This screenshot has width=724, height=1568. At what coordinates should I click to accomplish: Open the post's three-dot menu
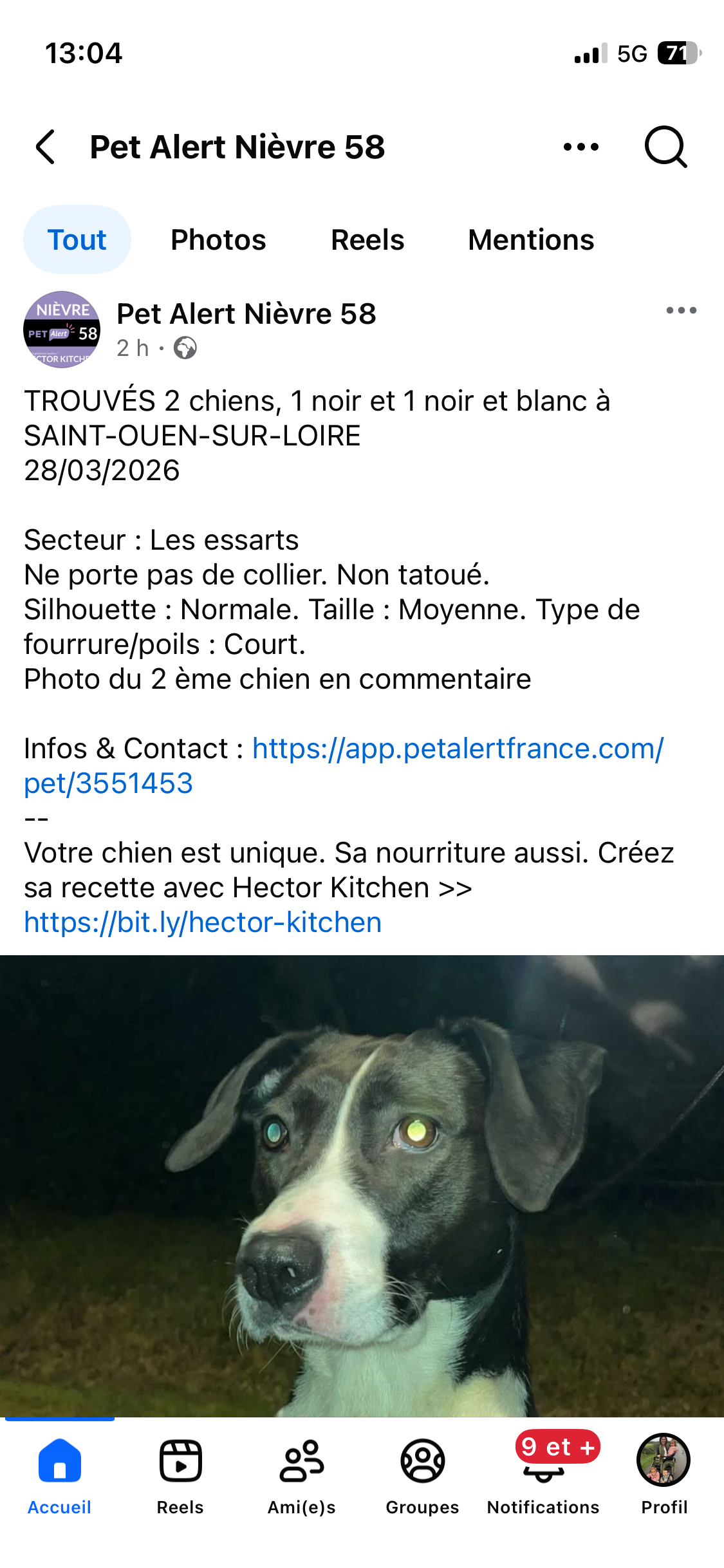pyautogui.click(x=681, y=310)
